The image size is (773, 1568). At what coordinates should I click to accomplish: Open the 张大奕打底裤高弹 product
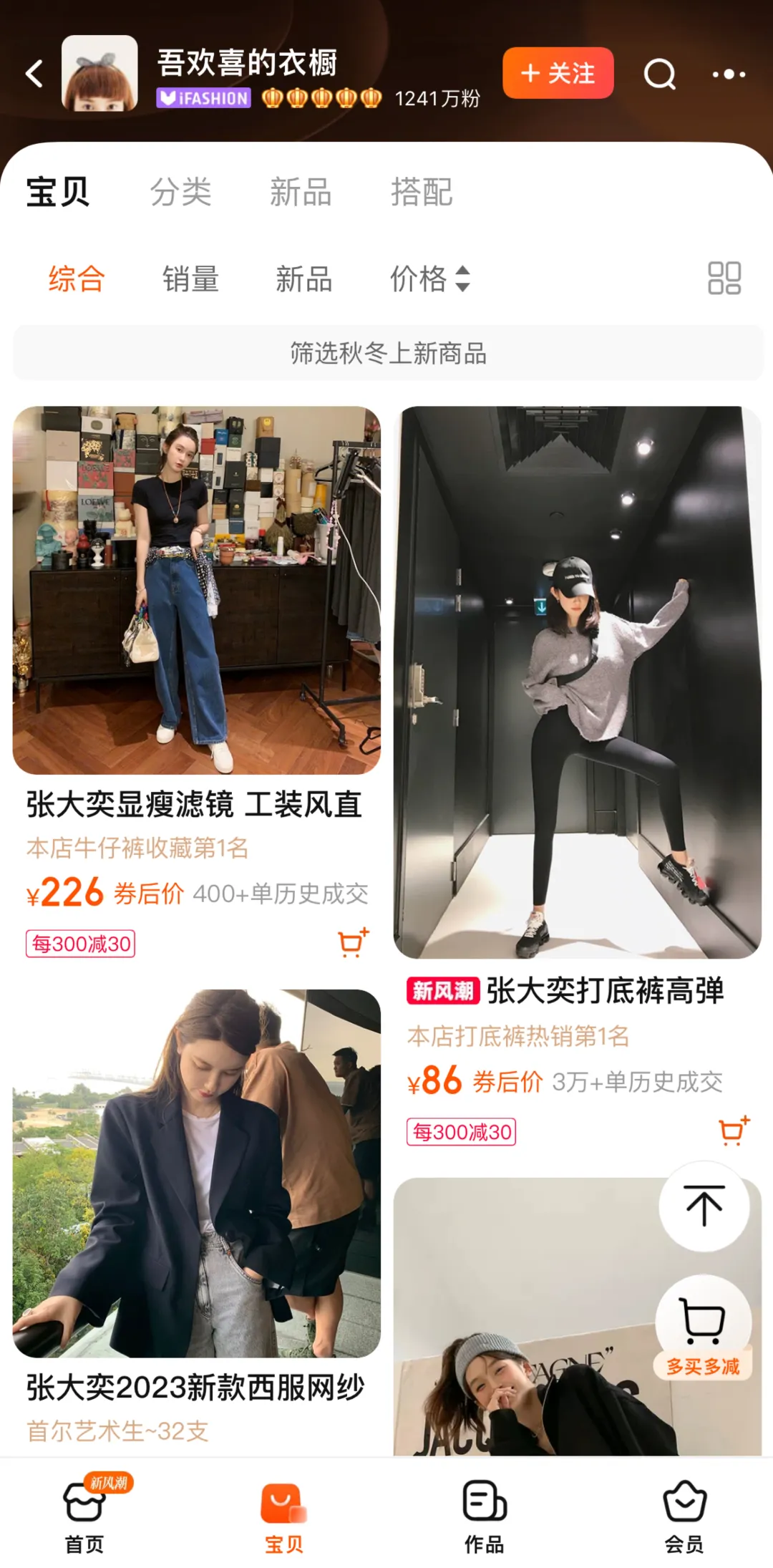coord(577,682)
